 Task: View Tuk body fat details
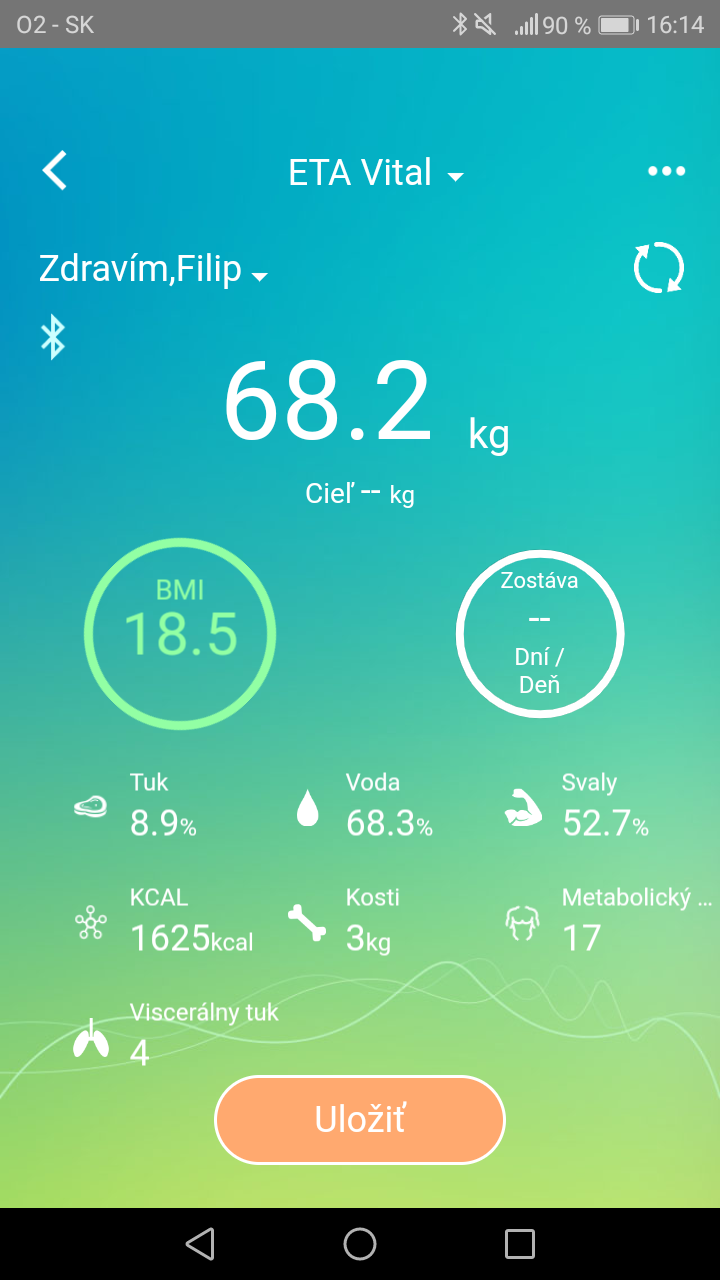coord(136,805)
